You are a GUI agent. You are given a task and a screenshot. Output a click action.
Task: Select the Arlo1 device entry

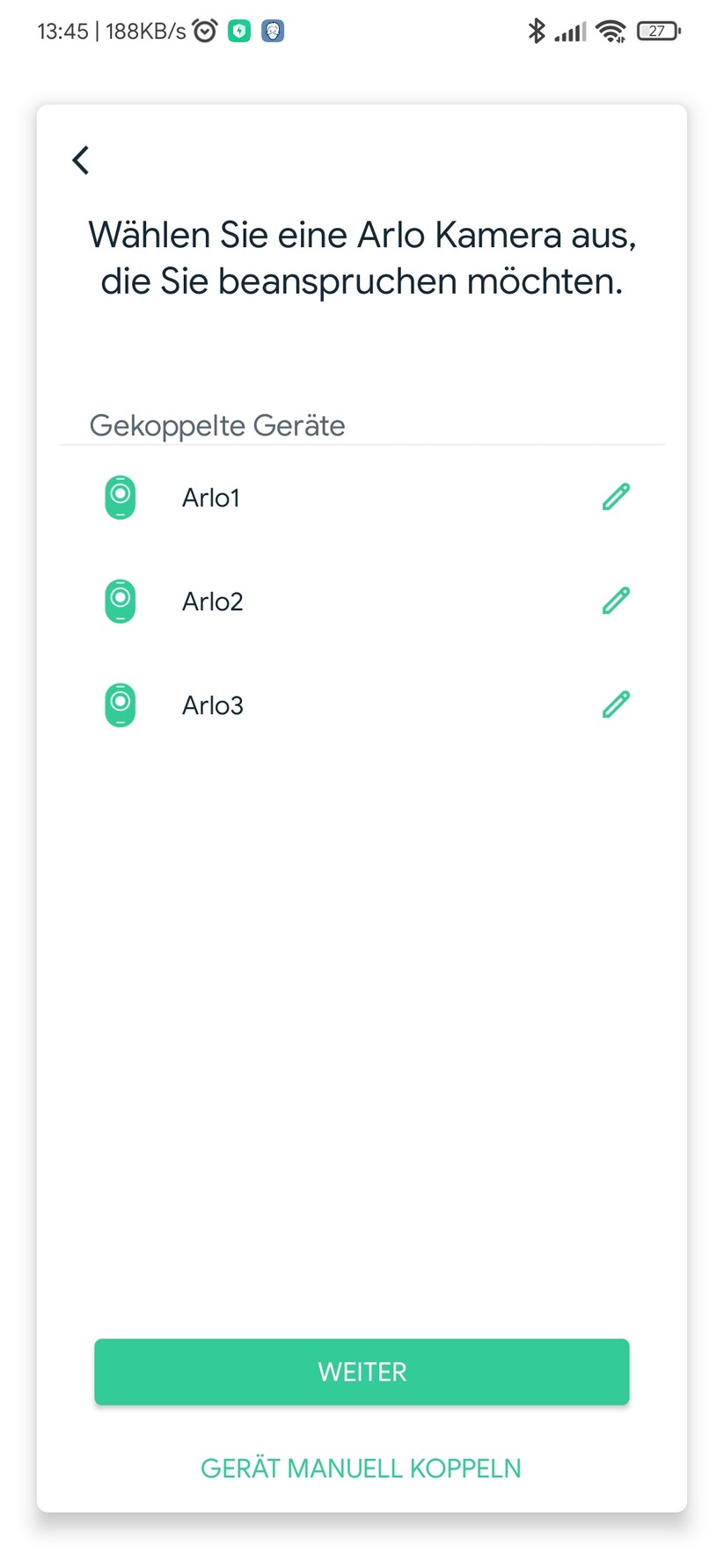pyautogui.click(x=211, y=497)
